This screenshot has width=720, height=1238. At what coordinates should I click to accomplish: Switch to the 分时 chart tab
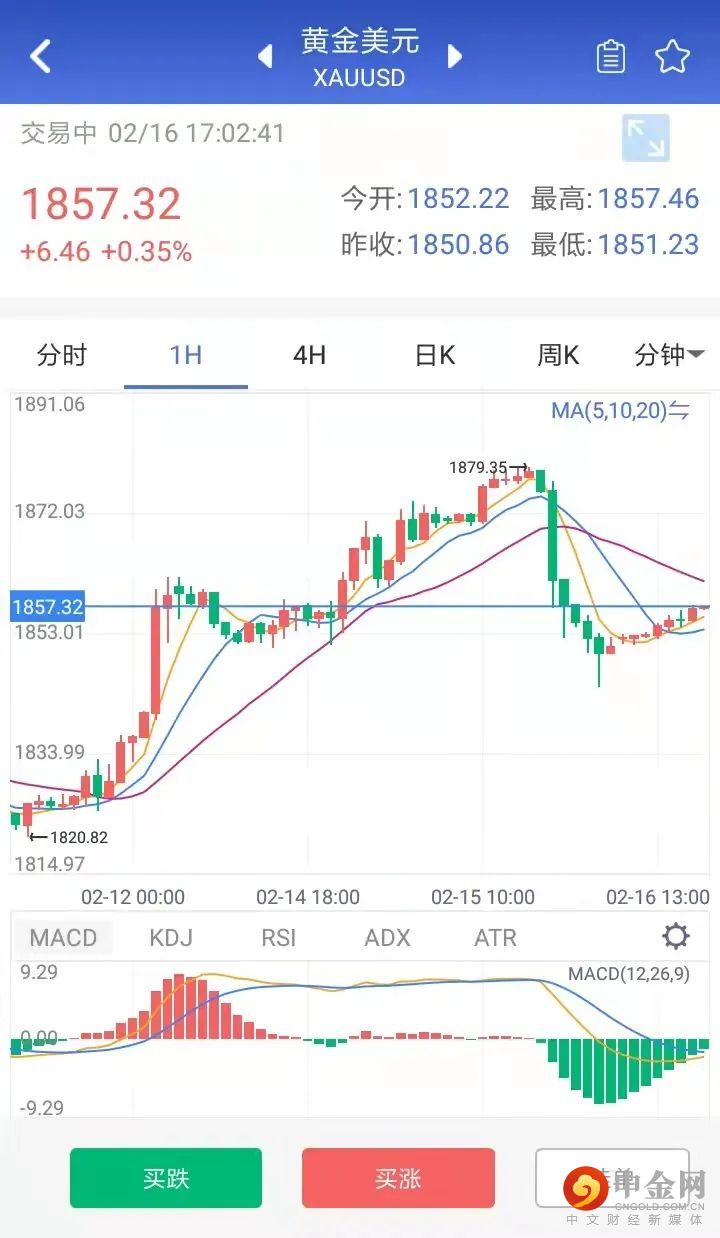click(x=62, y=355)
